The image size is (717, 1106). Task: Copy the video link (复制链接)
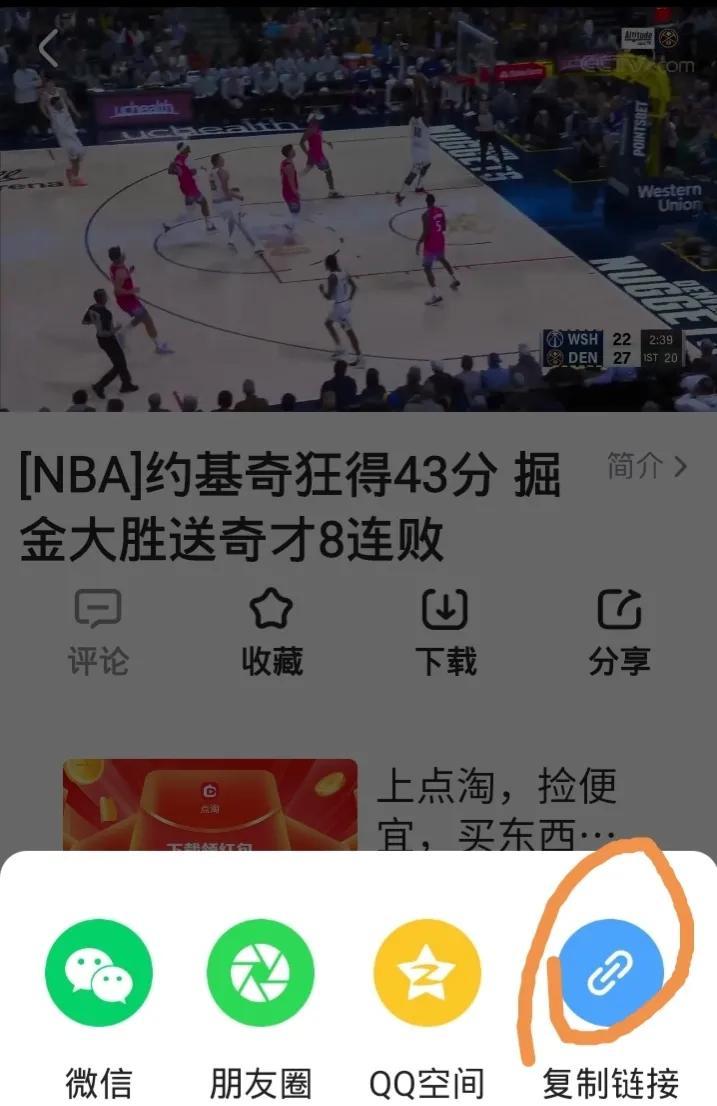pos(609,973)
